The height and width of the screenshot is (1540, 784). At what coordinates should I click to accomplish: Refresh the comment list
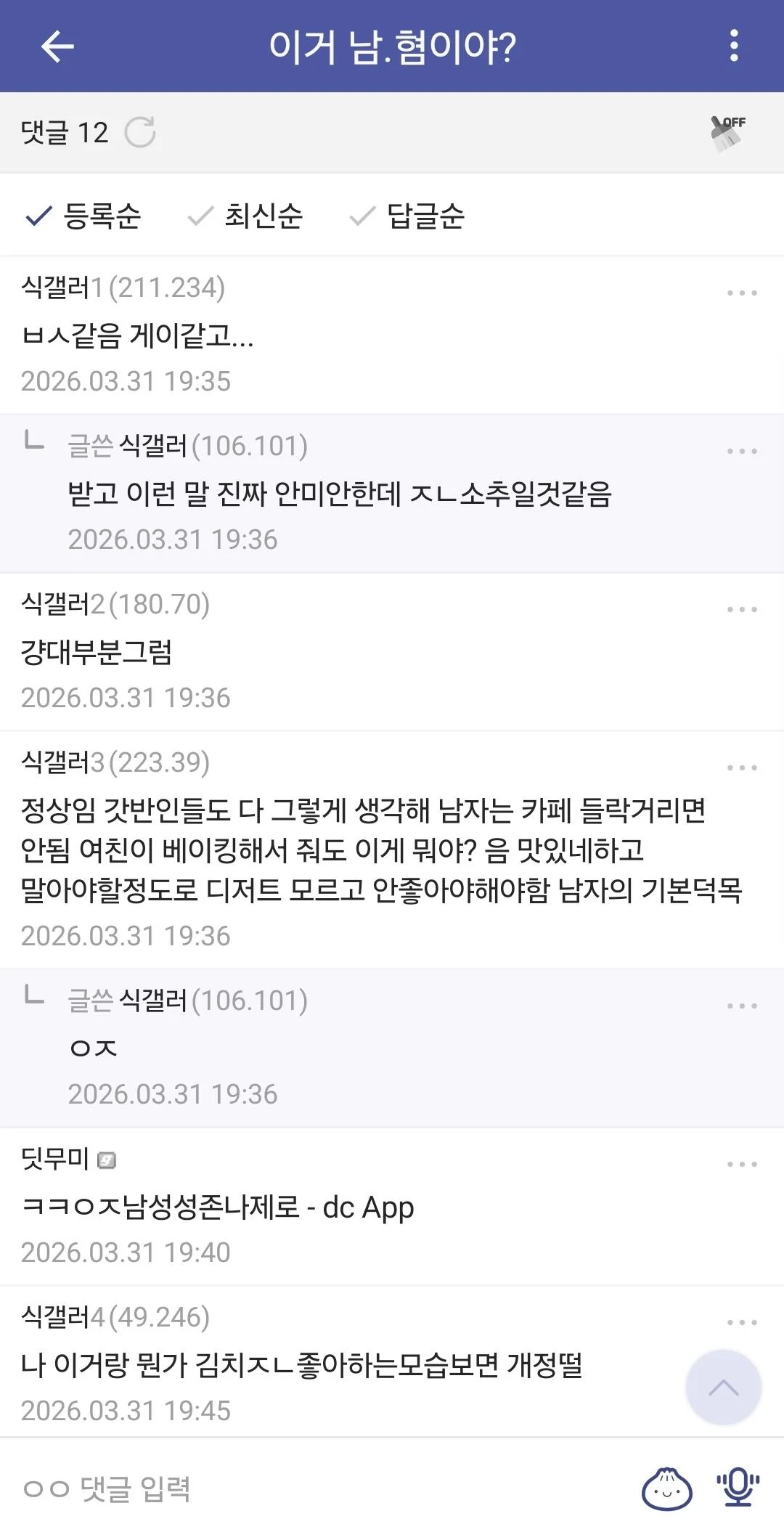[140, 132]
